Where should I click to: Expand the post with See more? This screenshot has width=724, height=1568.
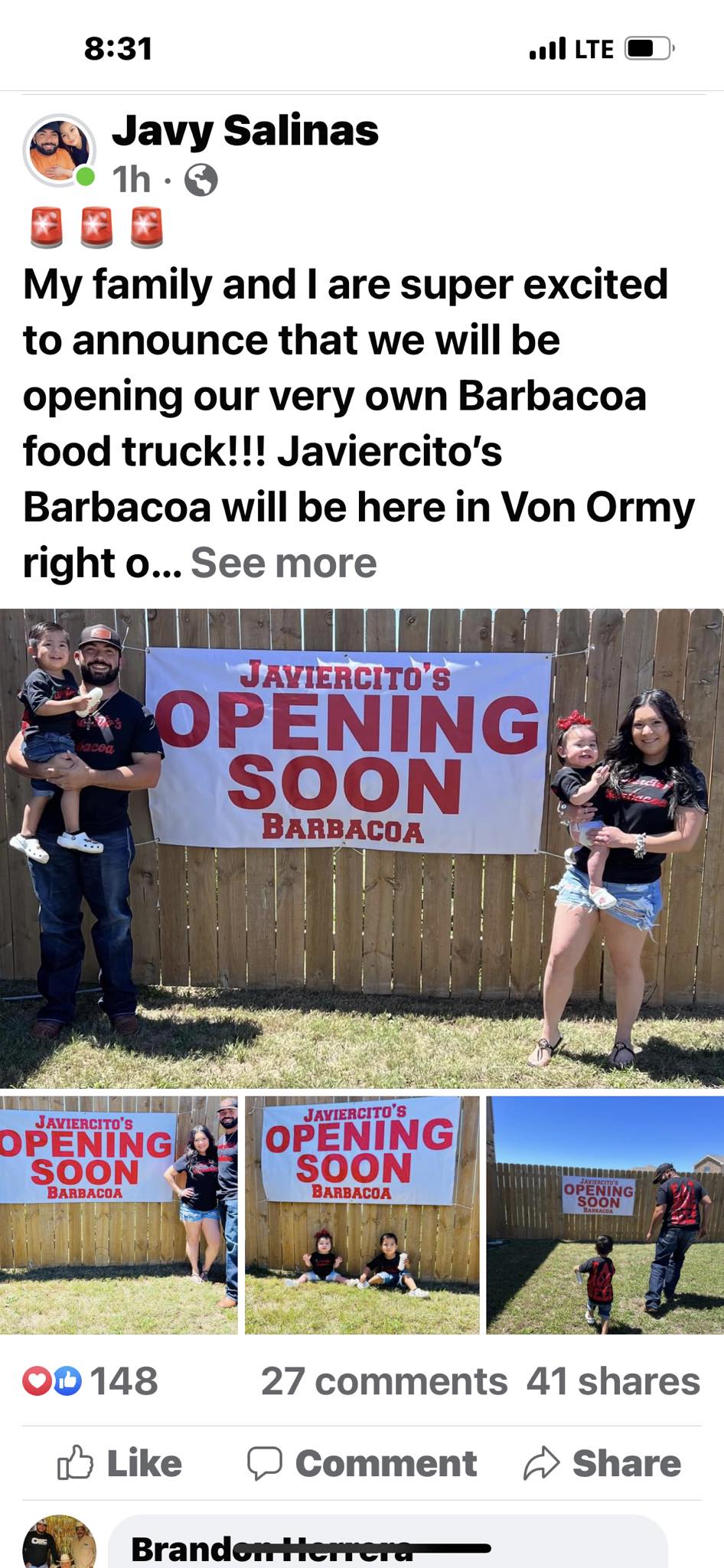click(283, 563)
